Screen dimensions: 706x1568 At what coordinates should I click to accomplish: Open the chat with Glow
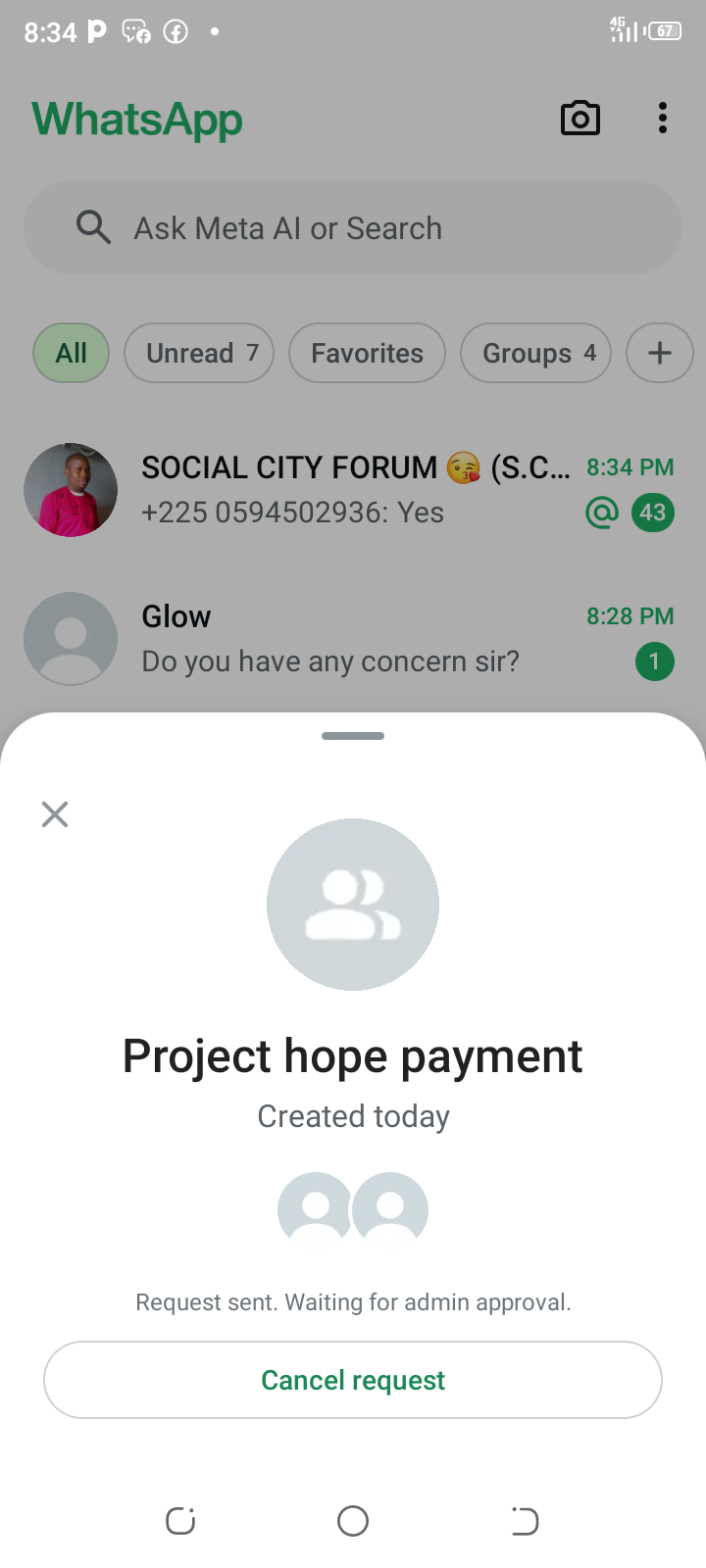point(353,638)
